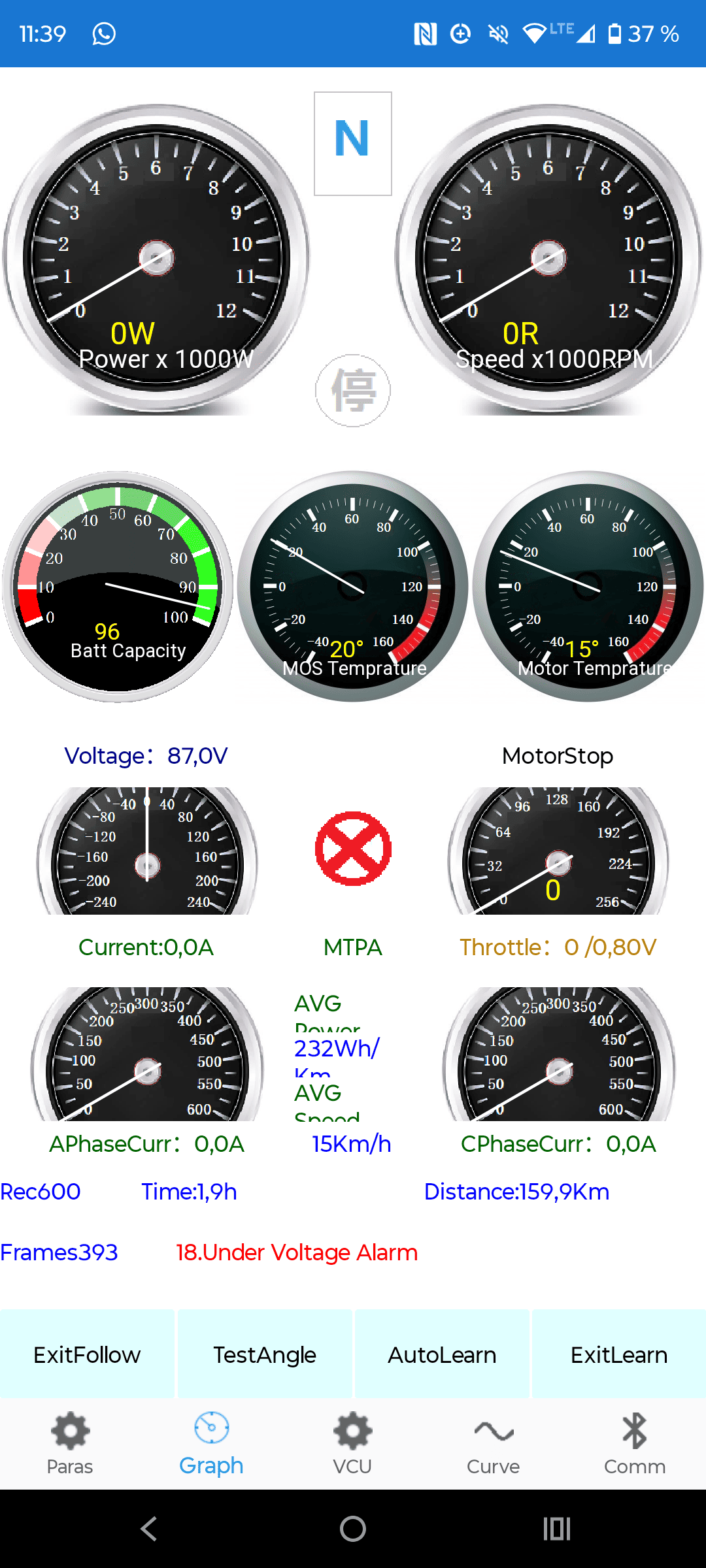Go back with the system back button
Image resolution: width=706 pixels, height=1568 pixels.
(x=149, y=1529)
